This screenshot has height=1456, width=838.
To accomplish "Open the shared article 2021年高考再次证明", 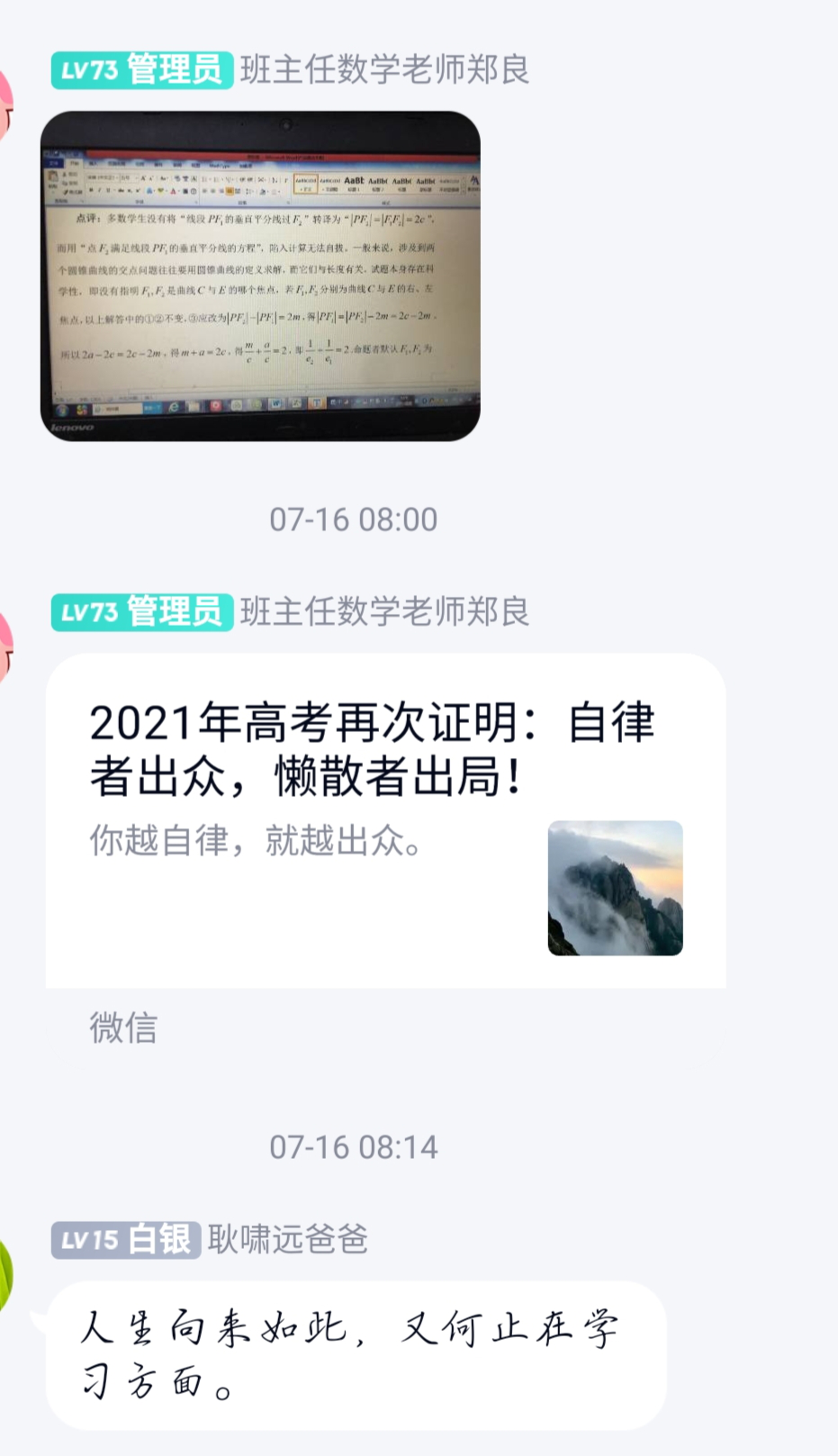I will [385, 819].
